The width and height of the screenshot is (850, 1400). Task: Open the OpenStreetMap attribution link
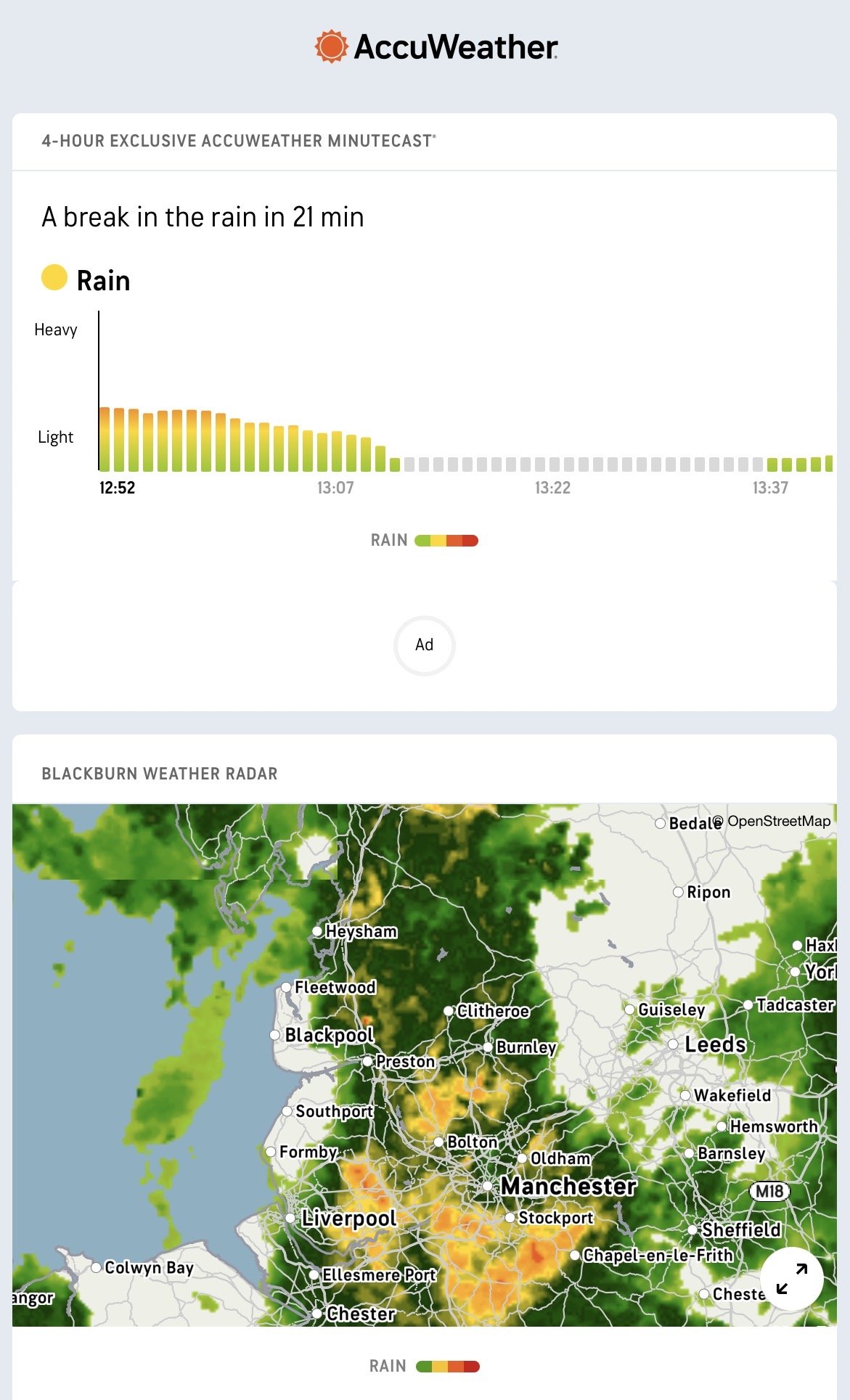[x=778, y=821]
